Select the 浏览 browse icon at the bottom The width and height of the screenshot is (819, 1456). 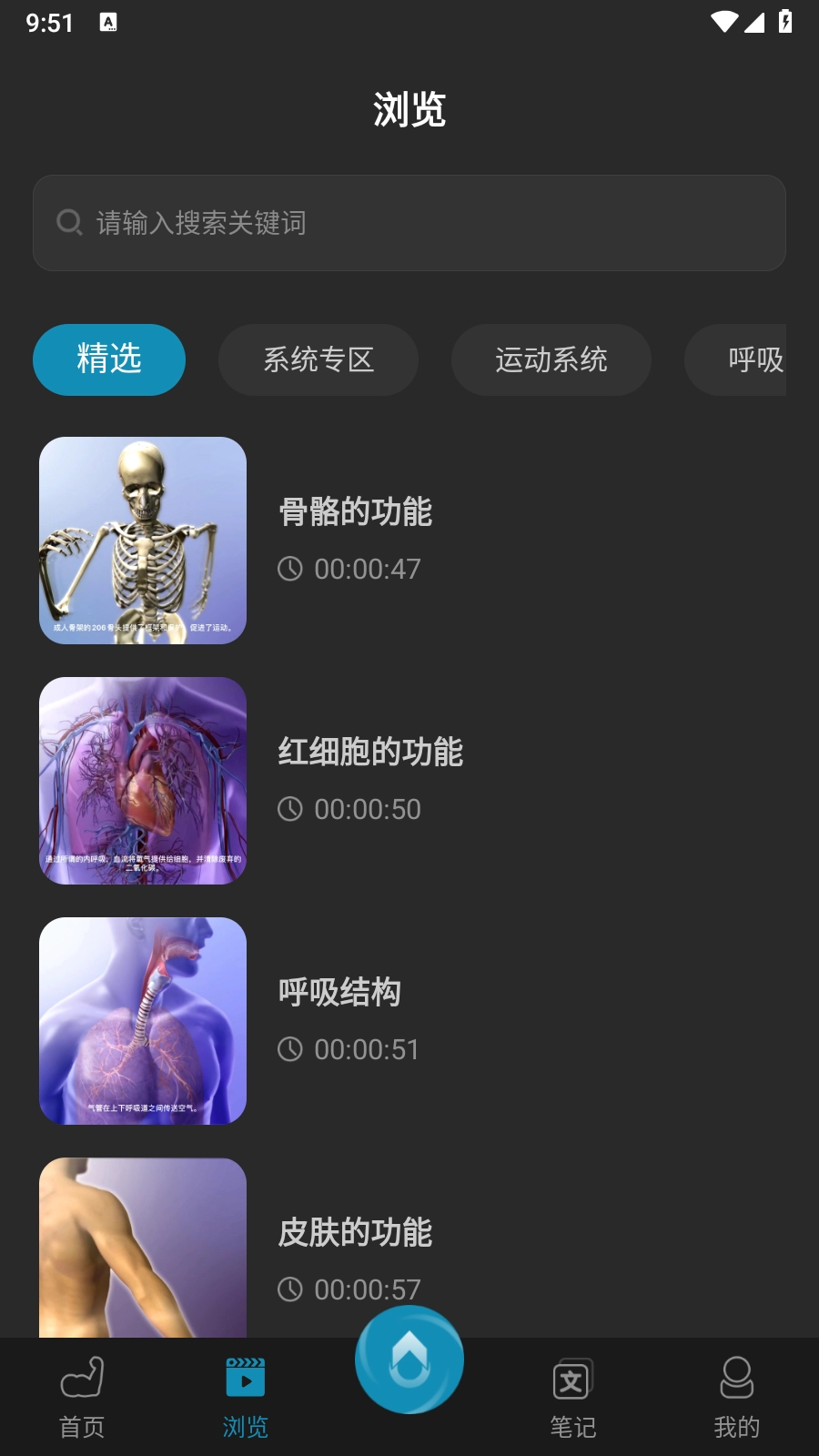point(244,1379)
